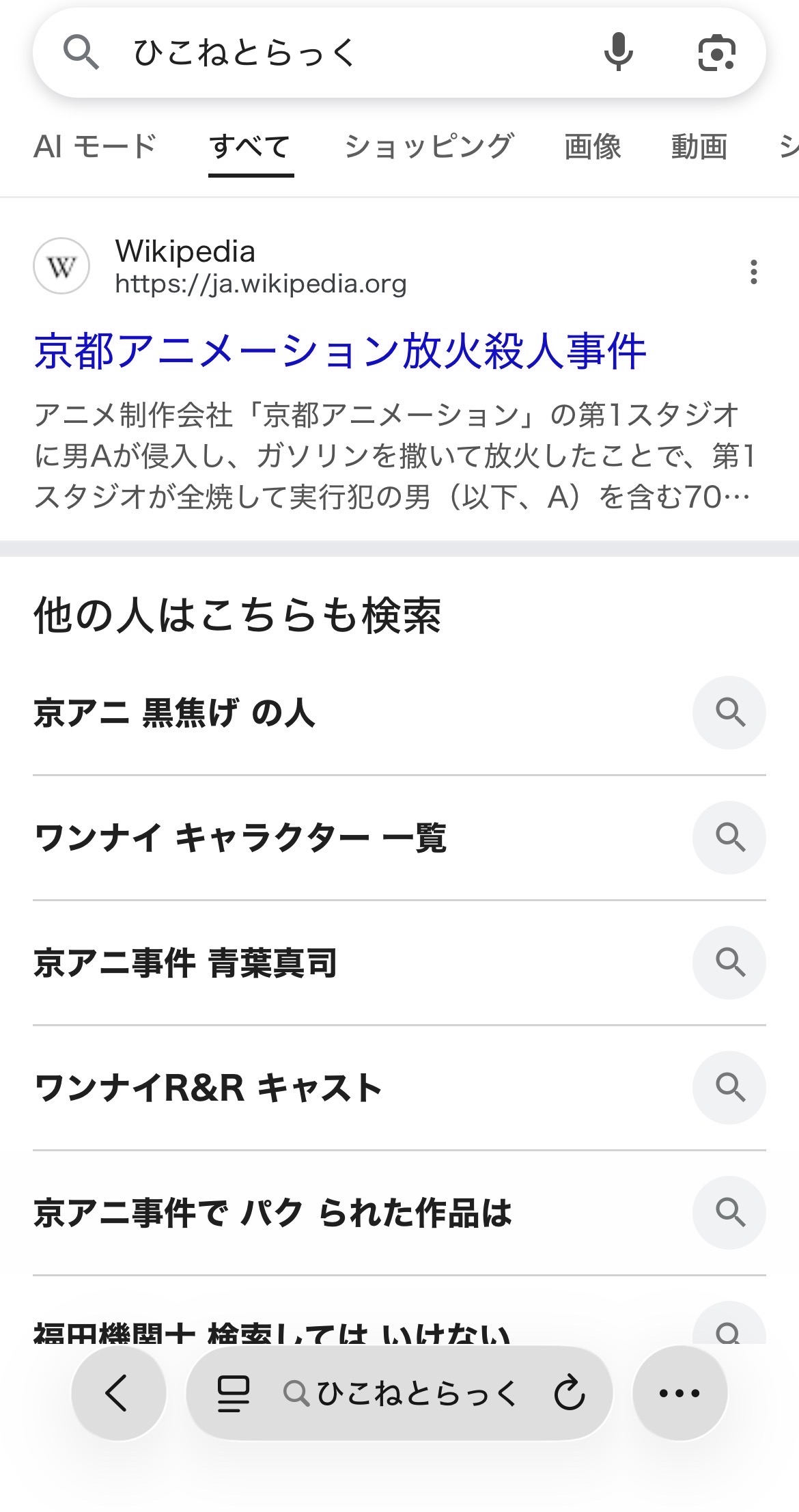Viewport: 799px width, 1512px height.
Task: Open the page options icon in address bar
Action: click(233, 1393)
